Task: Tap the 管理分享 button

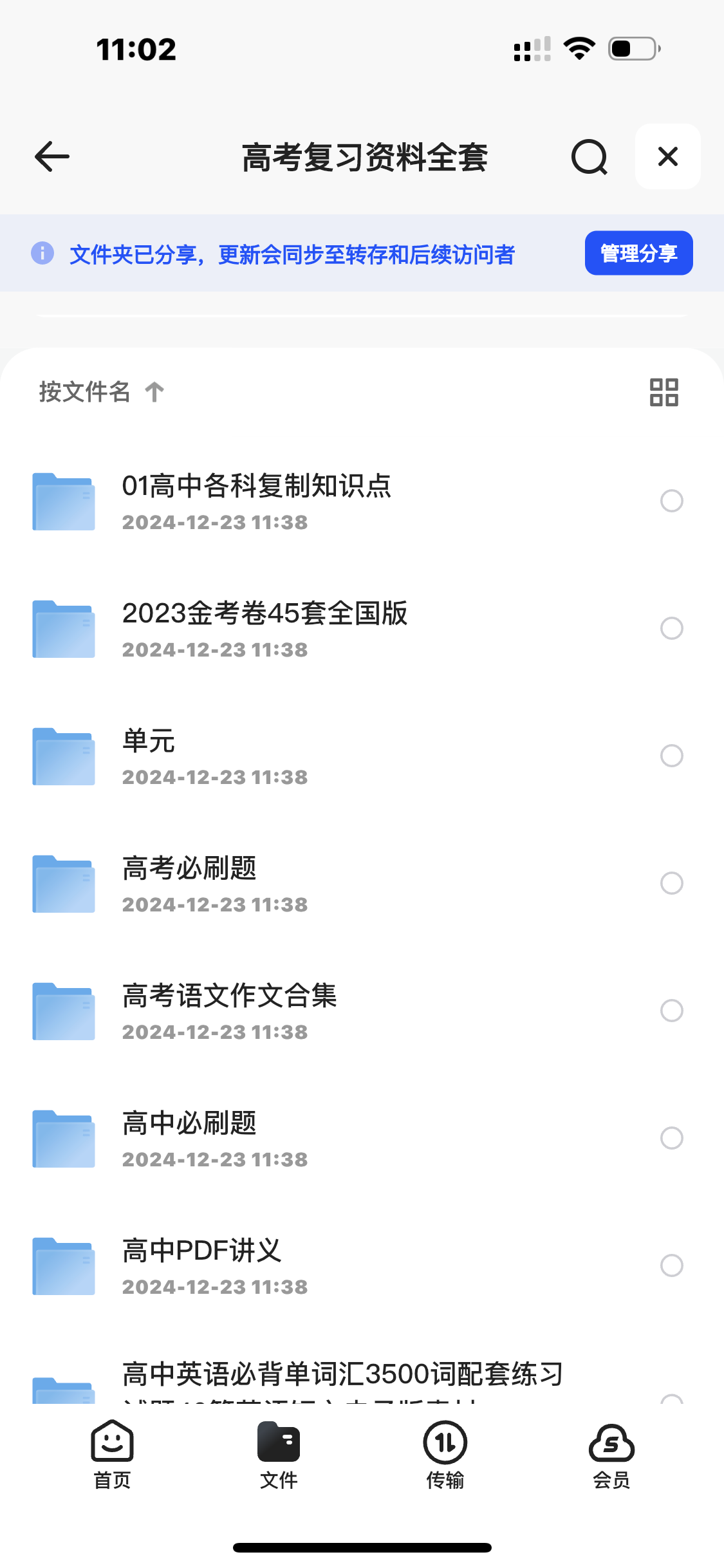Action: click(638, 253)
